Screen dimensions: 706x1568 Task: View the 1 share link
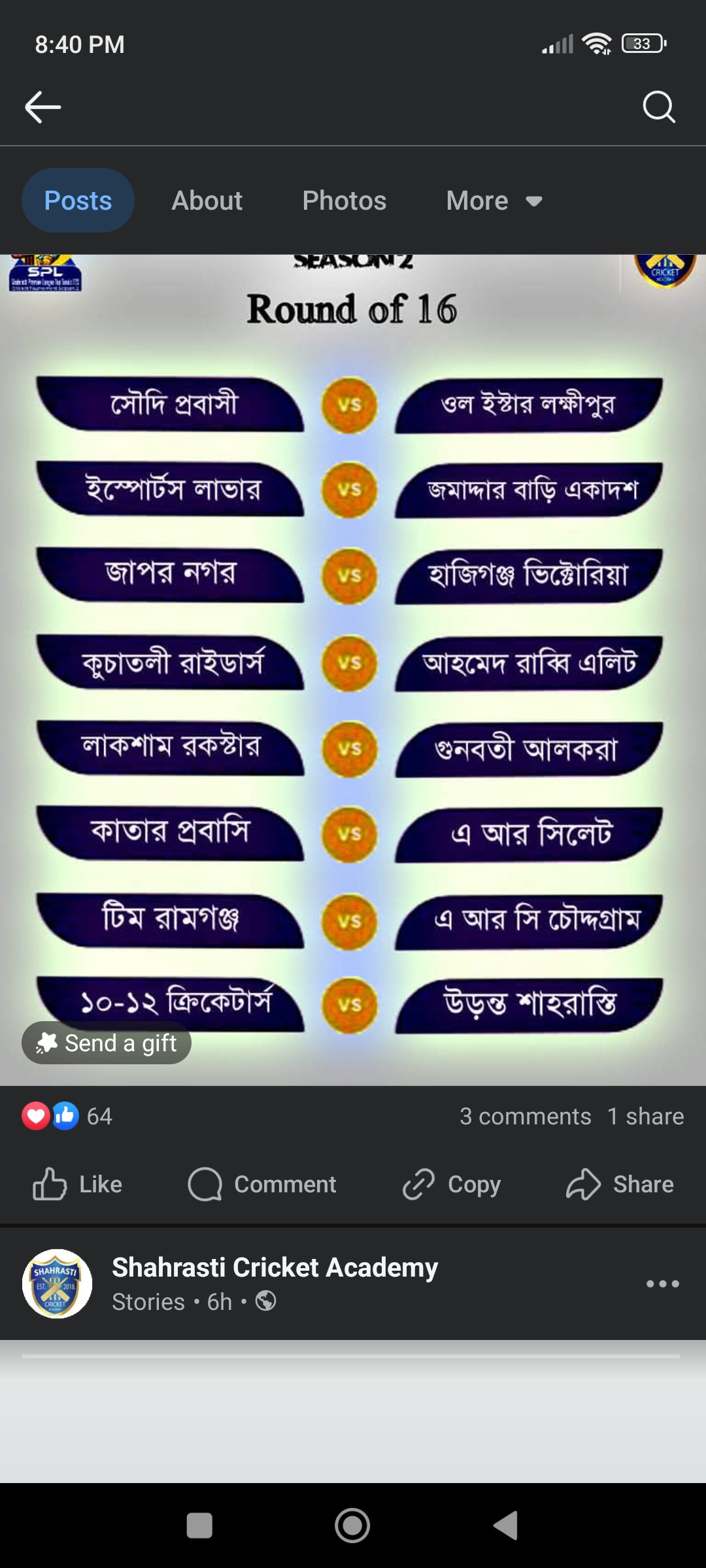pyautogui.click(x=645, y=1117)
